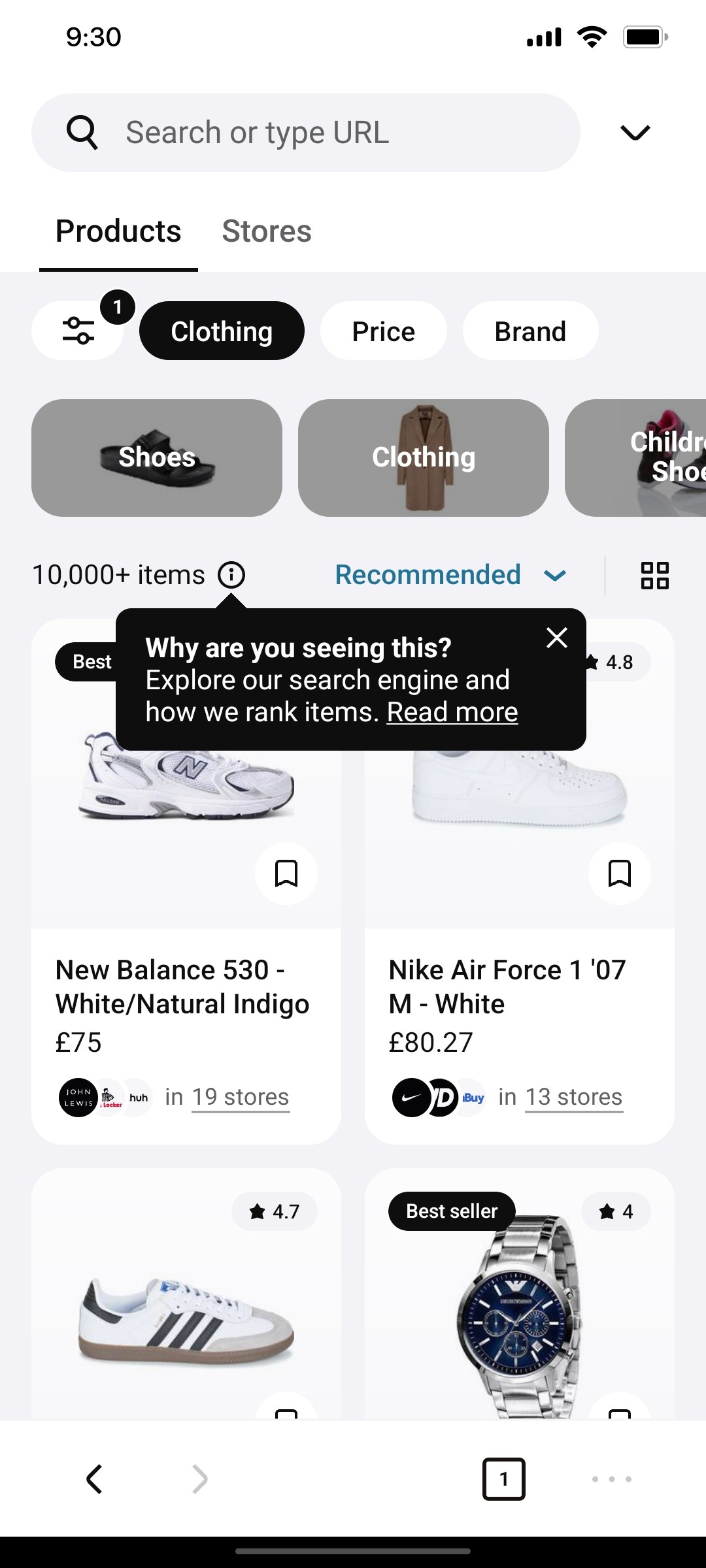Tap the info icon next to 10,000+ items
This screenshot has width=706, height=1568.
coord(232,576)
